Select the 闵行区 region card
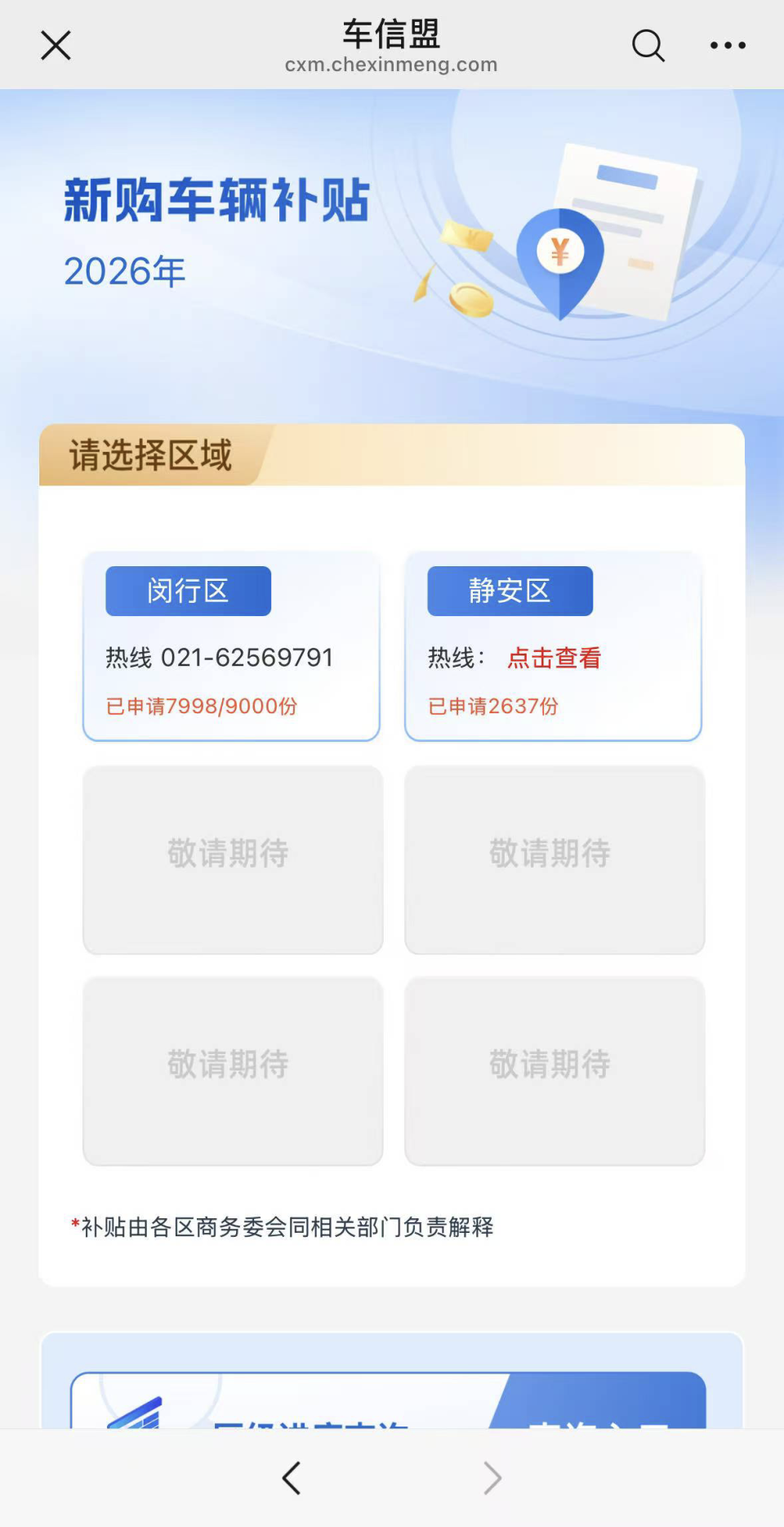784x1527 pixels. 188,591
